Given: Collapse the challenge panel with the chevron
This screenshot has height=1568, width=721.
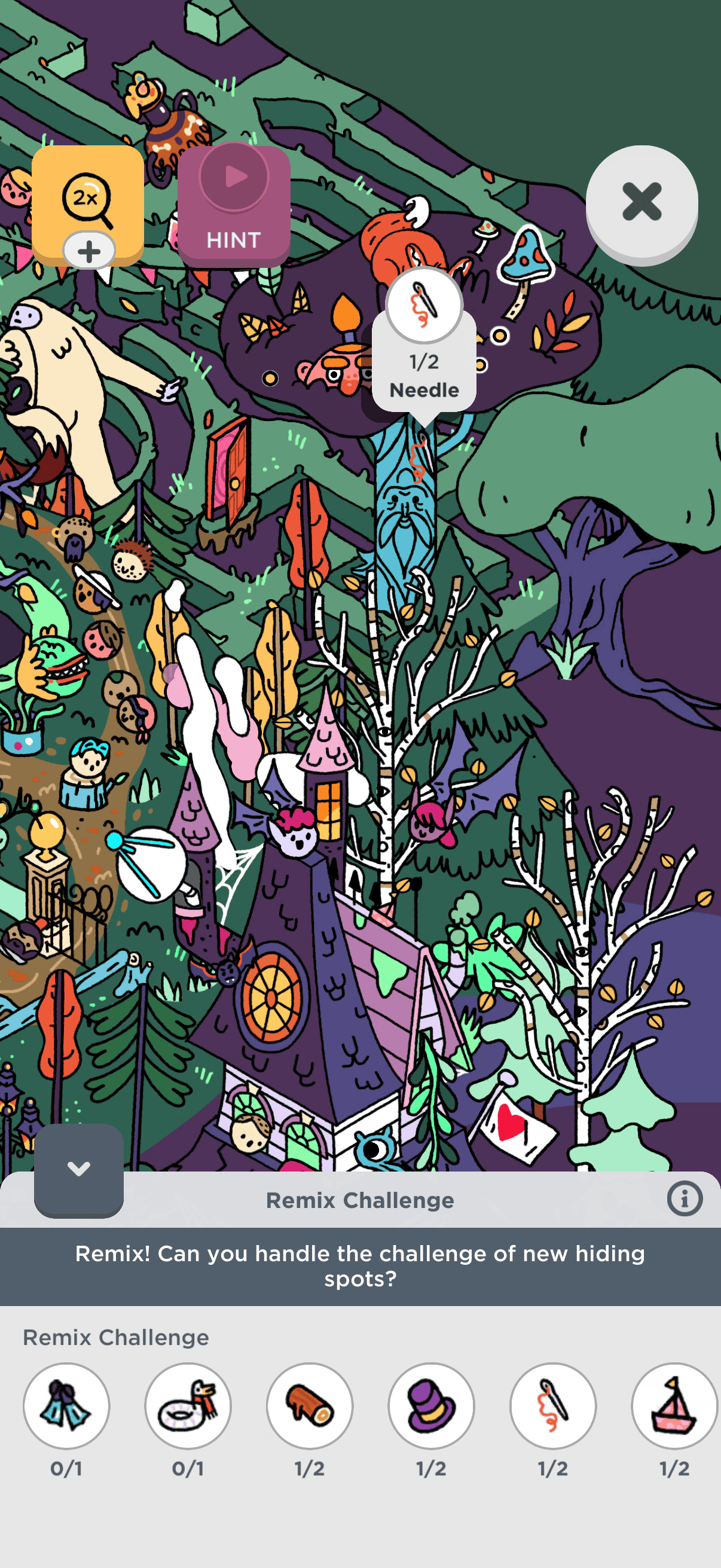Looking at the screenshot, I should pos(78,1169).
